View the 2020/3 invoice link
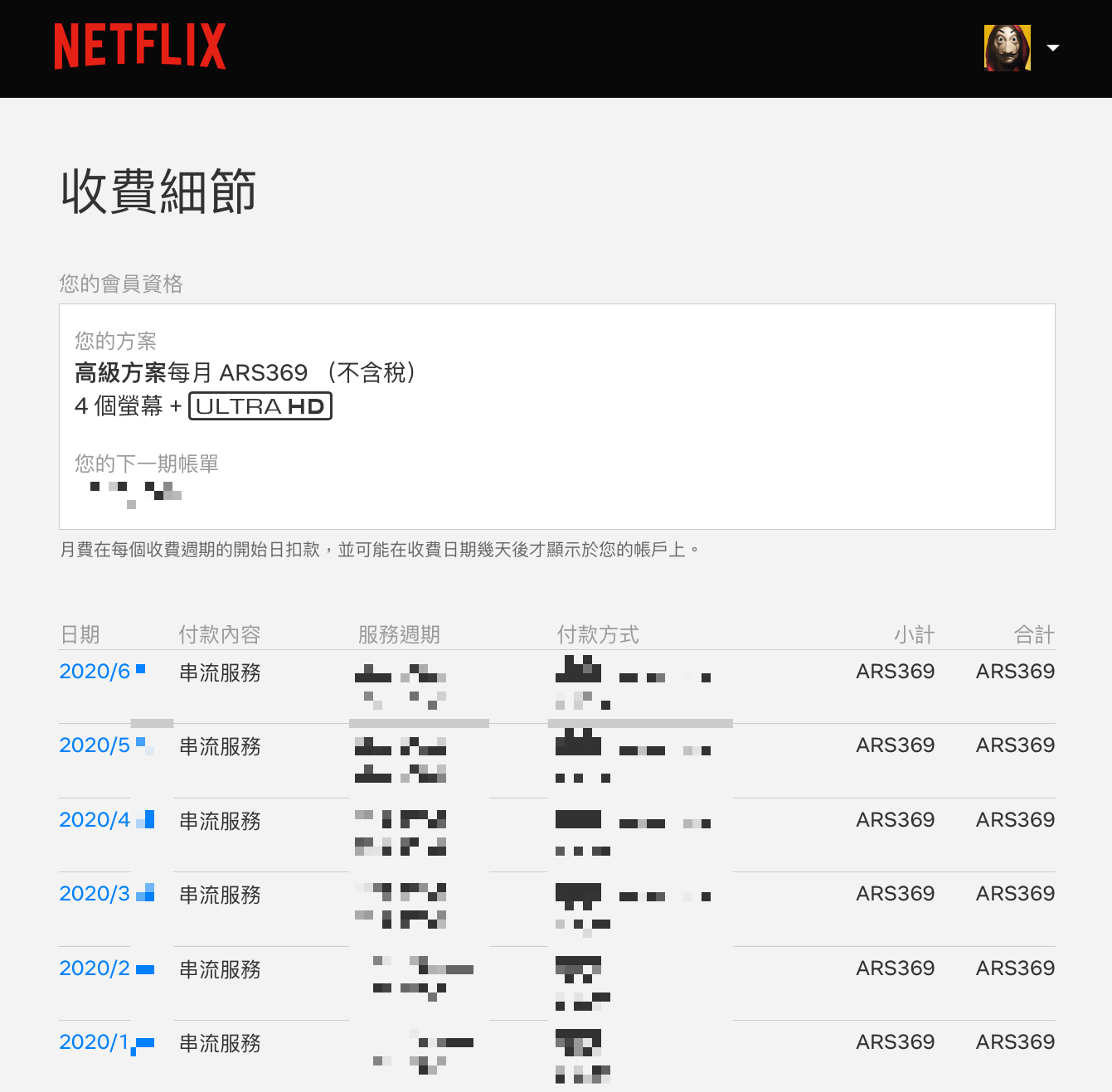The image size is (1112, 1092). 95,893
